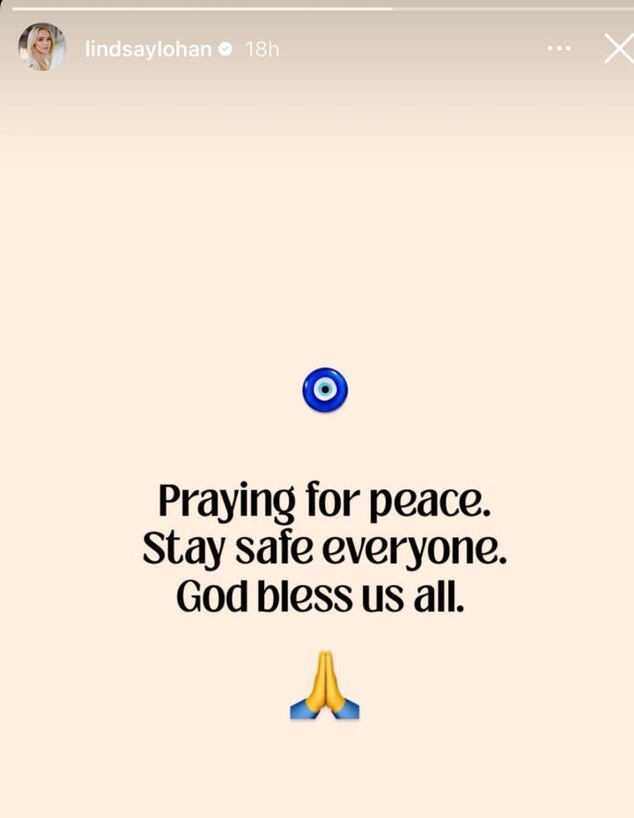The width and height of the screenshot is (634, 818).
Task: Tap the lindsaylohan username
Action: tap(148, 49)
